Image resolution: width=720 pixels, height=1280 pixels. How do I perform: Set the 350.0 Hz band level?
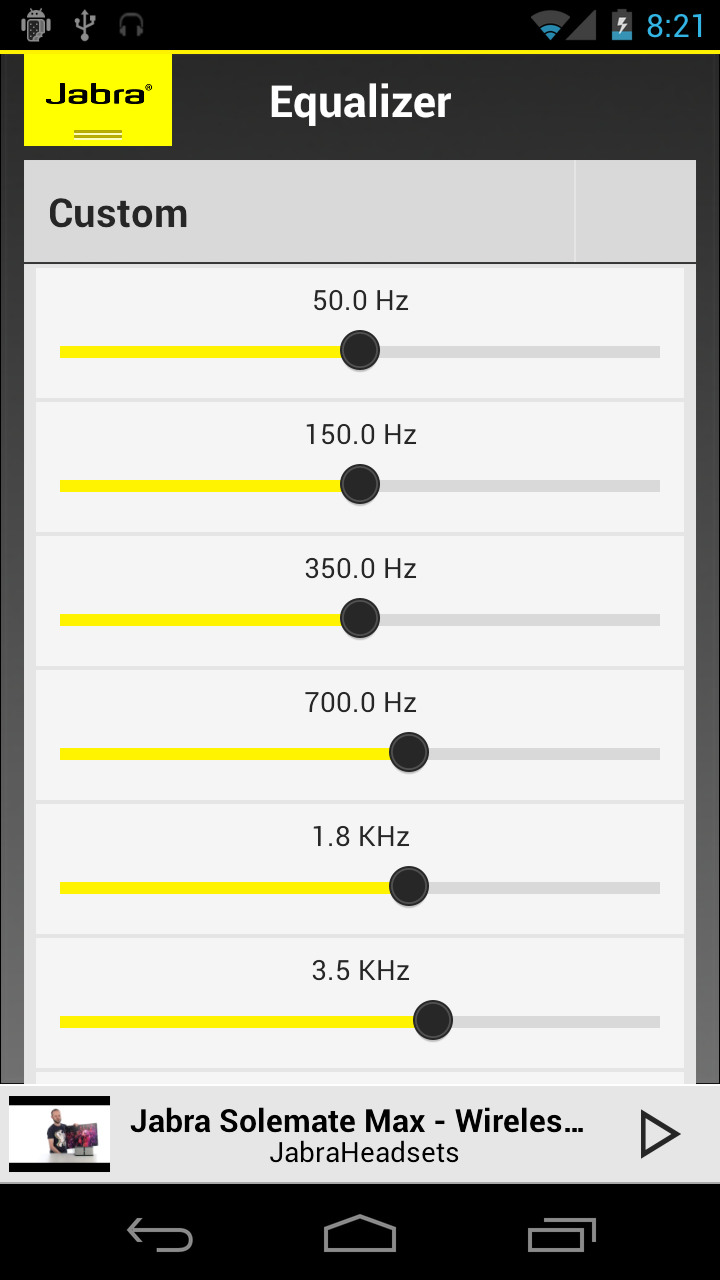(360, 619)
